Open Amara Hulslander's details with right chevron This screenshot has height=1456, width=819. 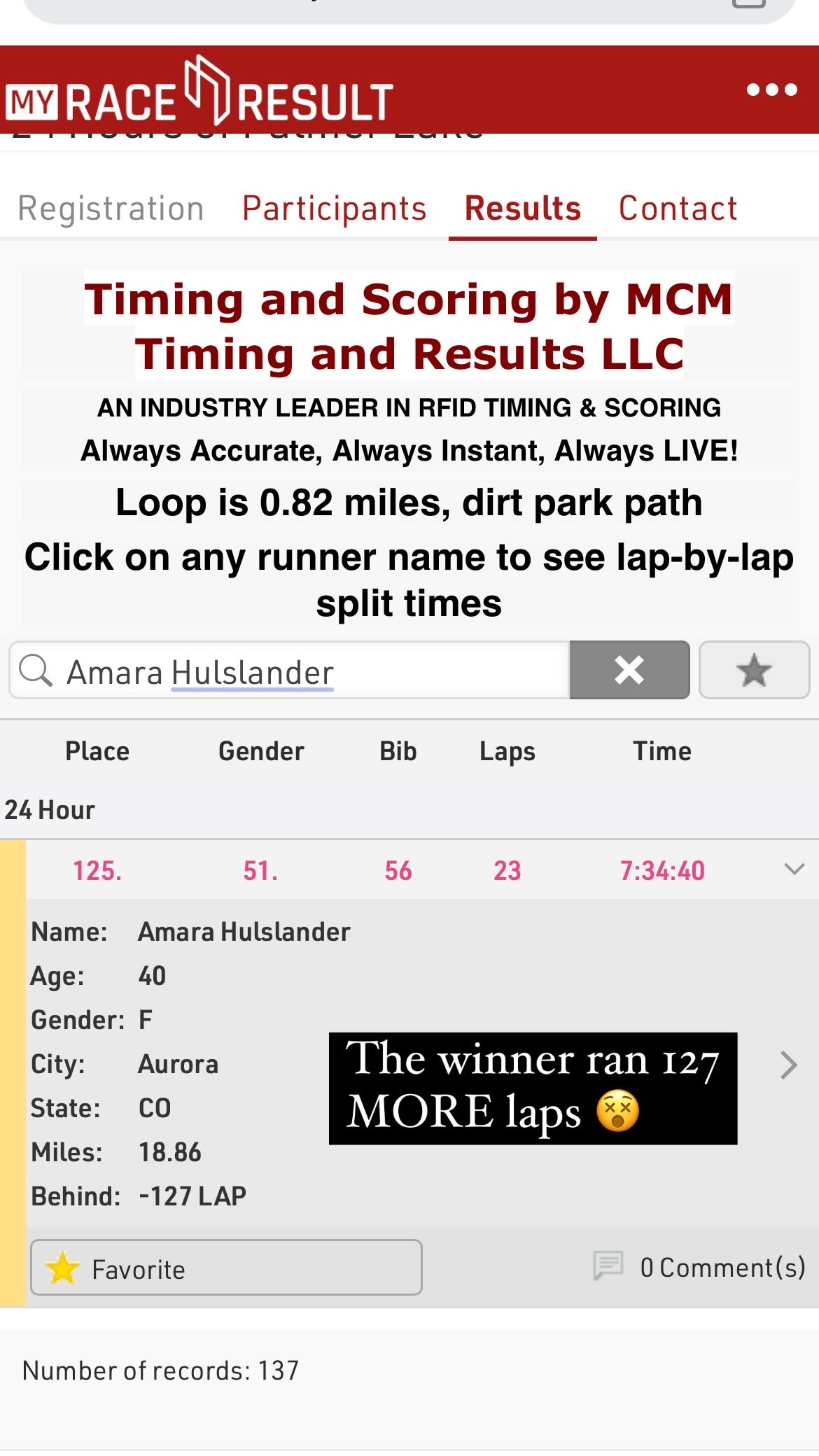pyautogui.click(x=789, y=1065)
